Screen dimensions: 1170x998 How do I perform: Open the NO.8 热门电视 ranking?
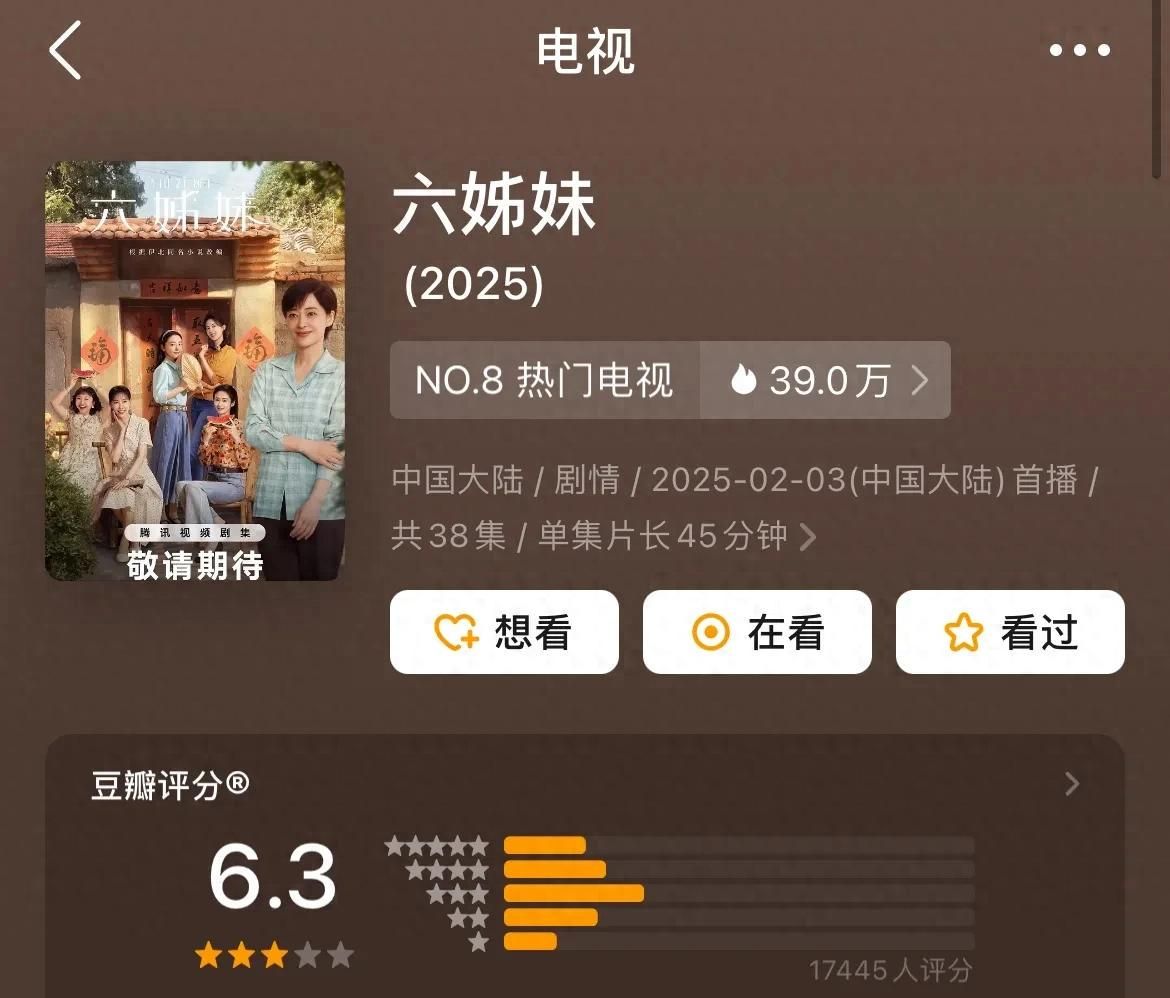[x=544, y=380]
